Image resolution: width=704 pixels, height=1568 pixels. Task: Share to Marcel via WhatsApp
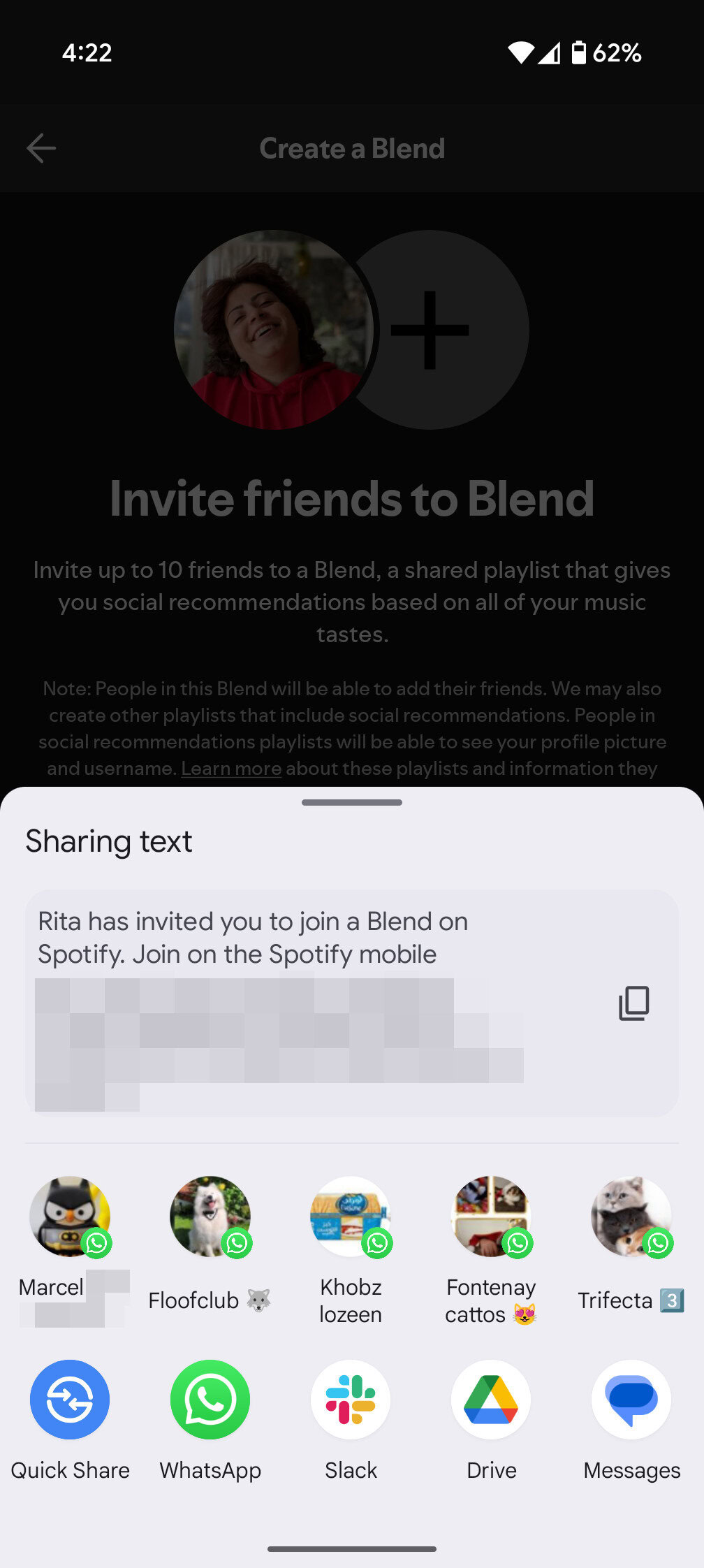point(70,1217)
